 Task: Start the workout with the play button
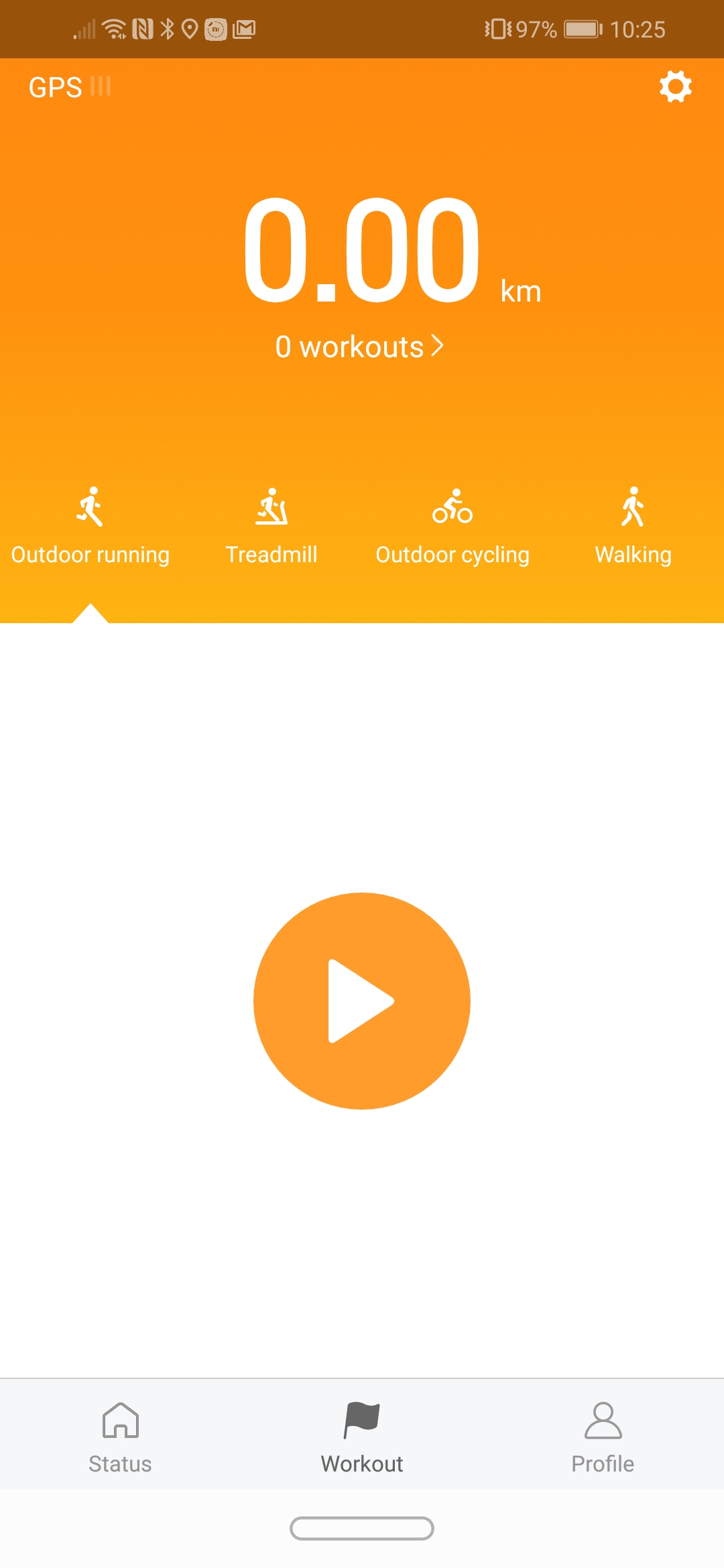tap(362, 1001)
